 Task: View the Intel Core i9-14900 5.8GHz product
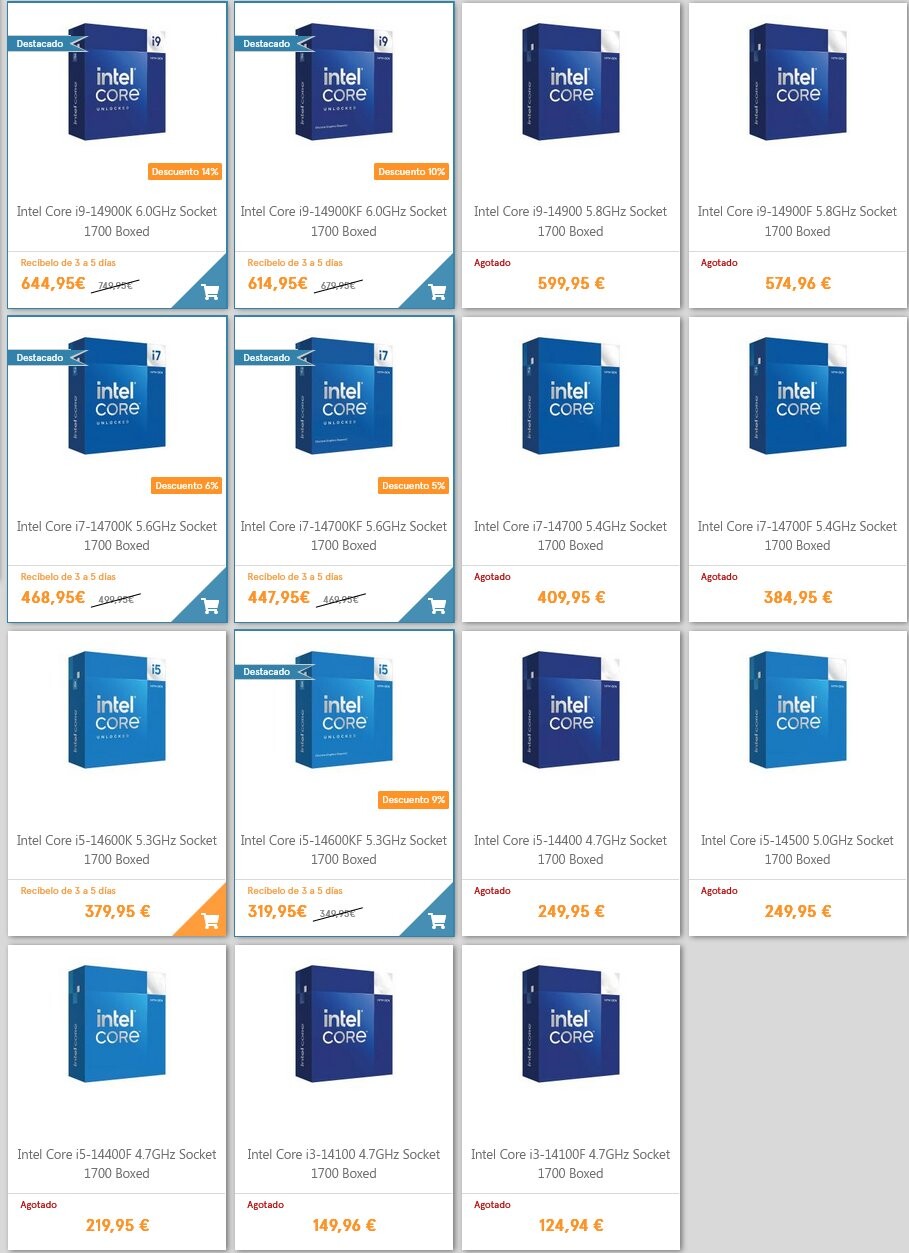tap(570, 221)
